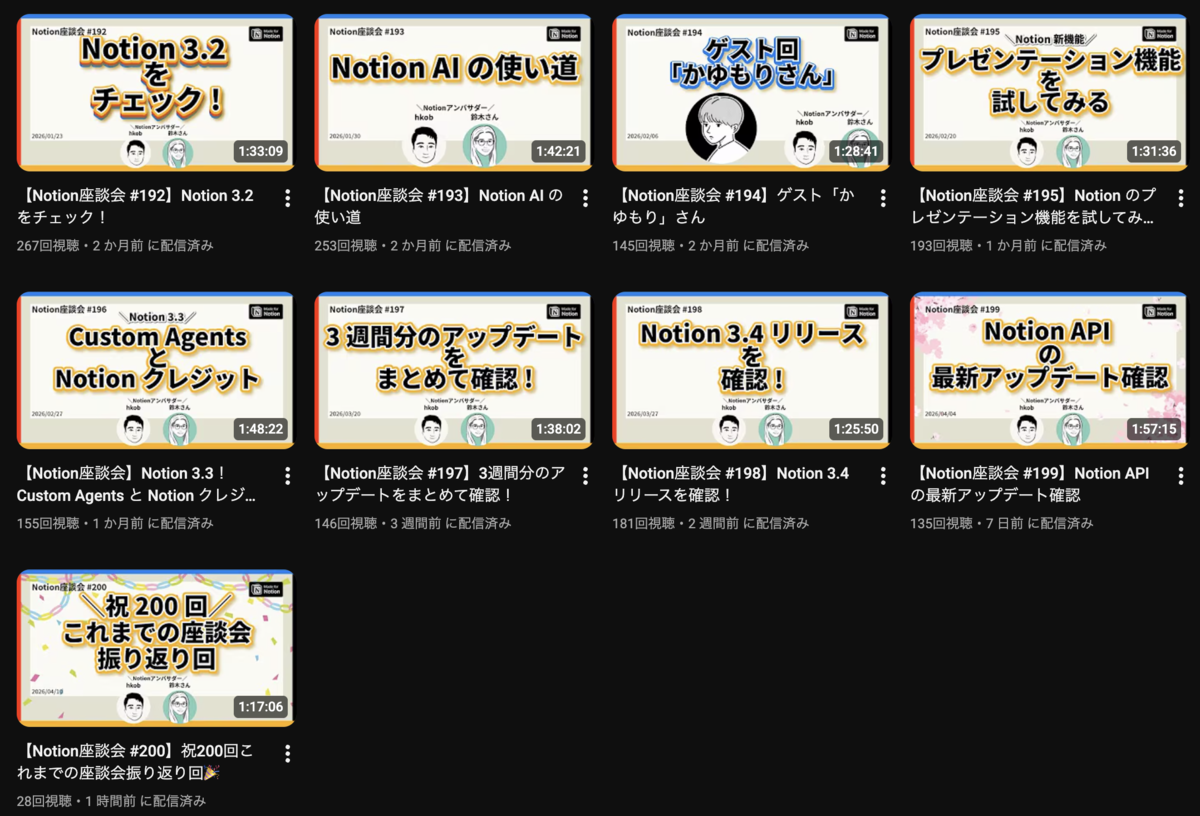1200x816 pixels.
Task: Open the #197 three-week update video
Action: pyautogui.click(x=453, y=371)
